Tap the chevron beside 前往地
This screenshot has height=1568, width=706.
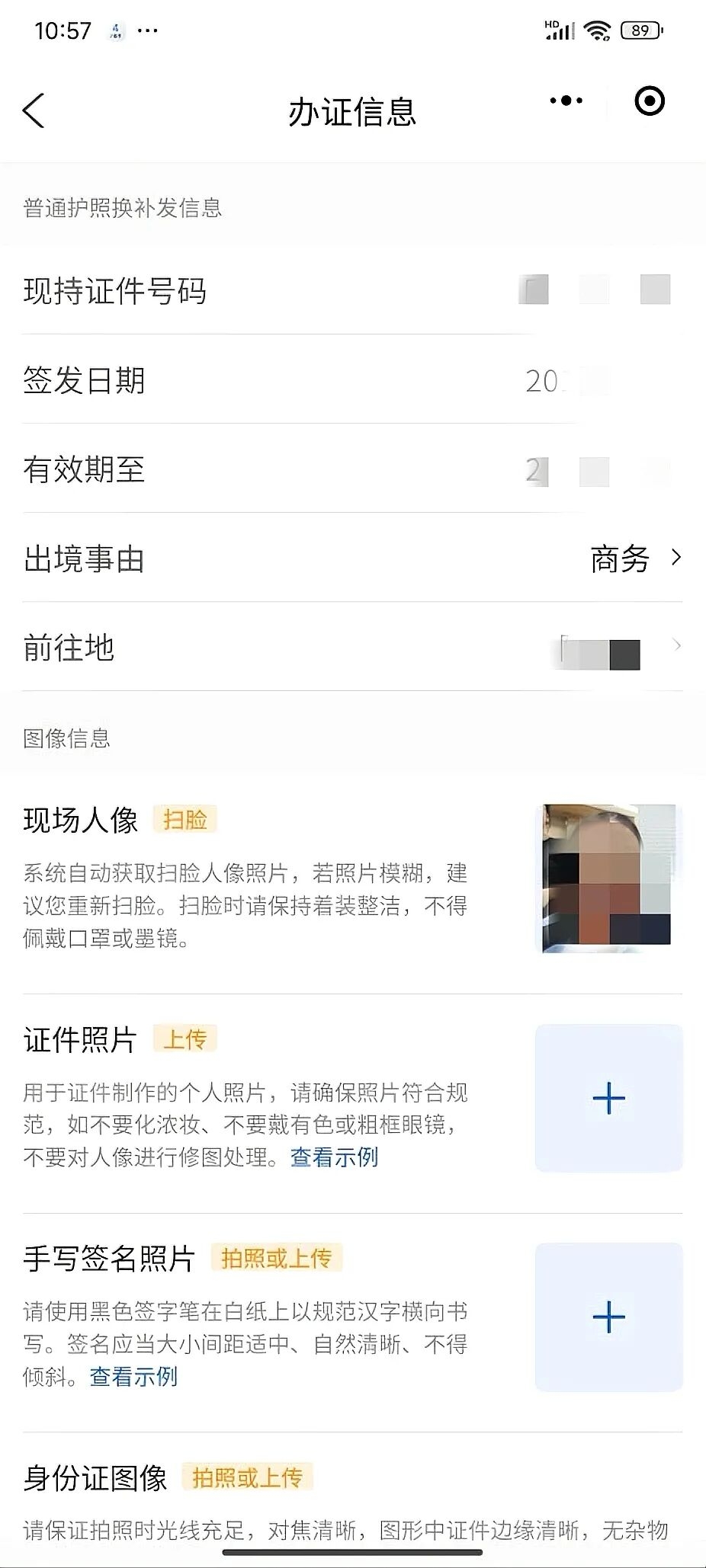[x=677, y=645]
